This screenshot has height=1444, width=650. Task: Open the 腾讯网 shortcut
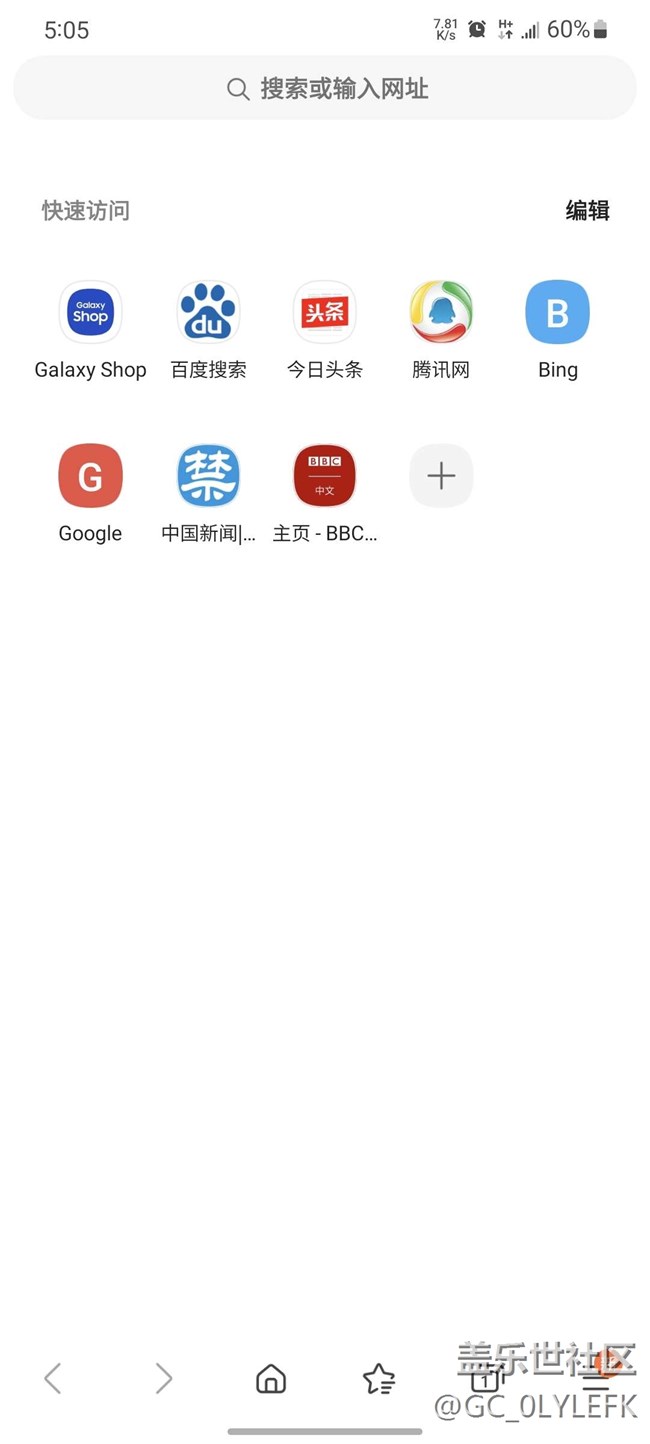(441, 313)
